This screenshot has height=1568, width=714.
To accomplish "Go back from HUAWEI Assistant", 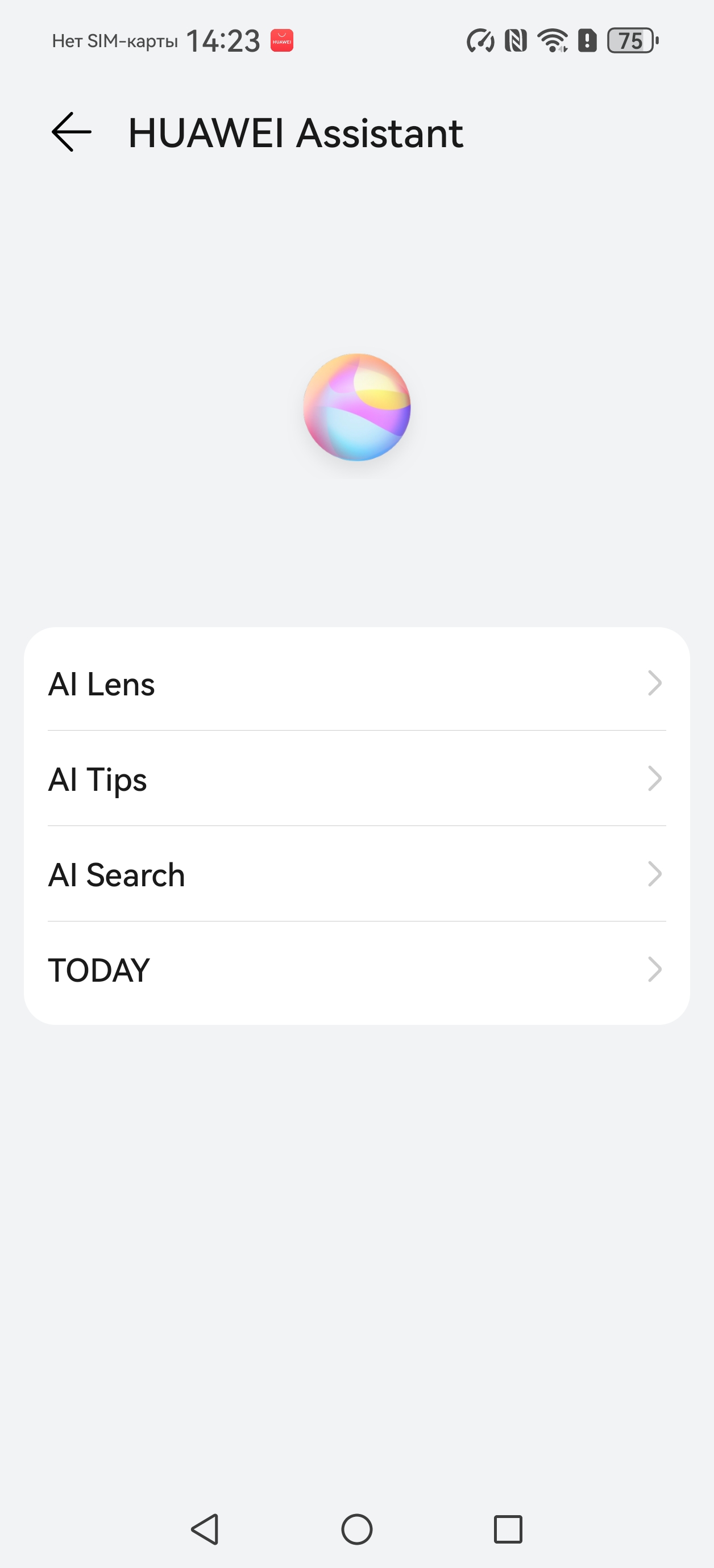I will pos(71,132).
